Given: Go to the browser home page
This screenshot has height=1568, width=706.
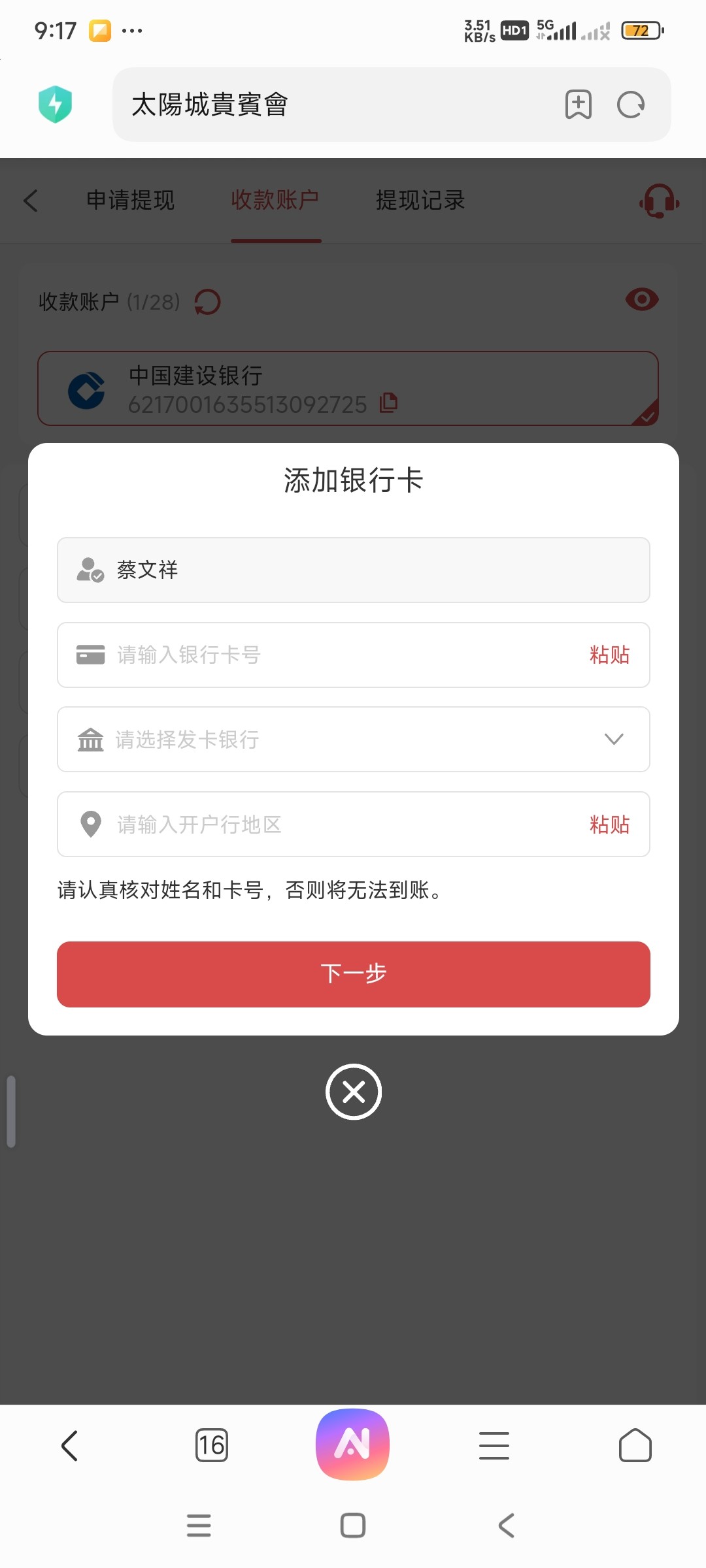Looking at the screenshot, I should (x=635, y=1445).
